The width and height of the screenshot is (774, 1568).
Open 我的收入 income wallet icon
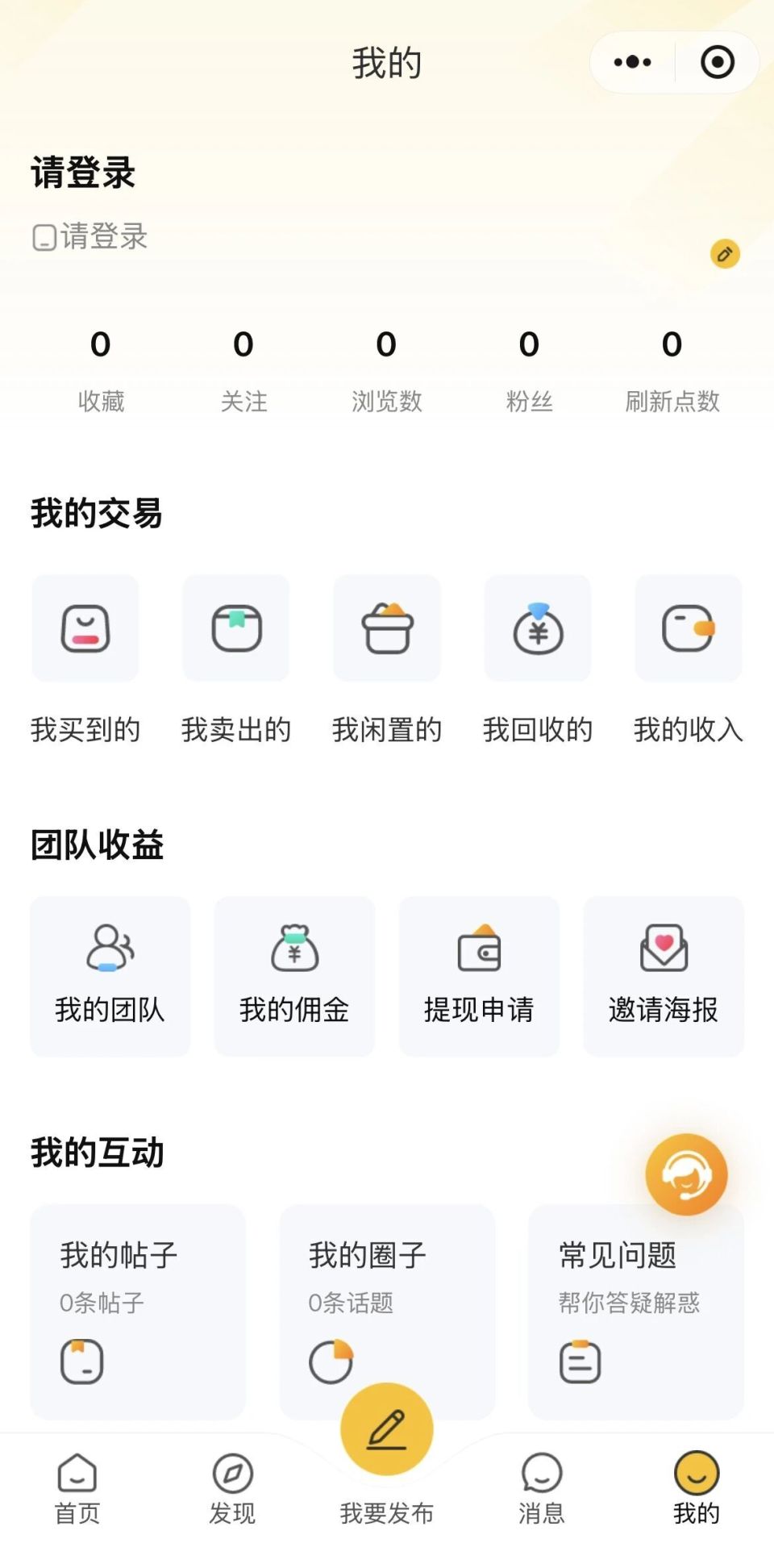click(688, 628)
